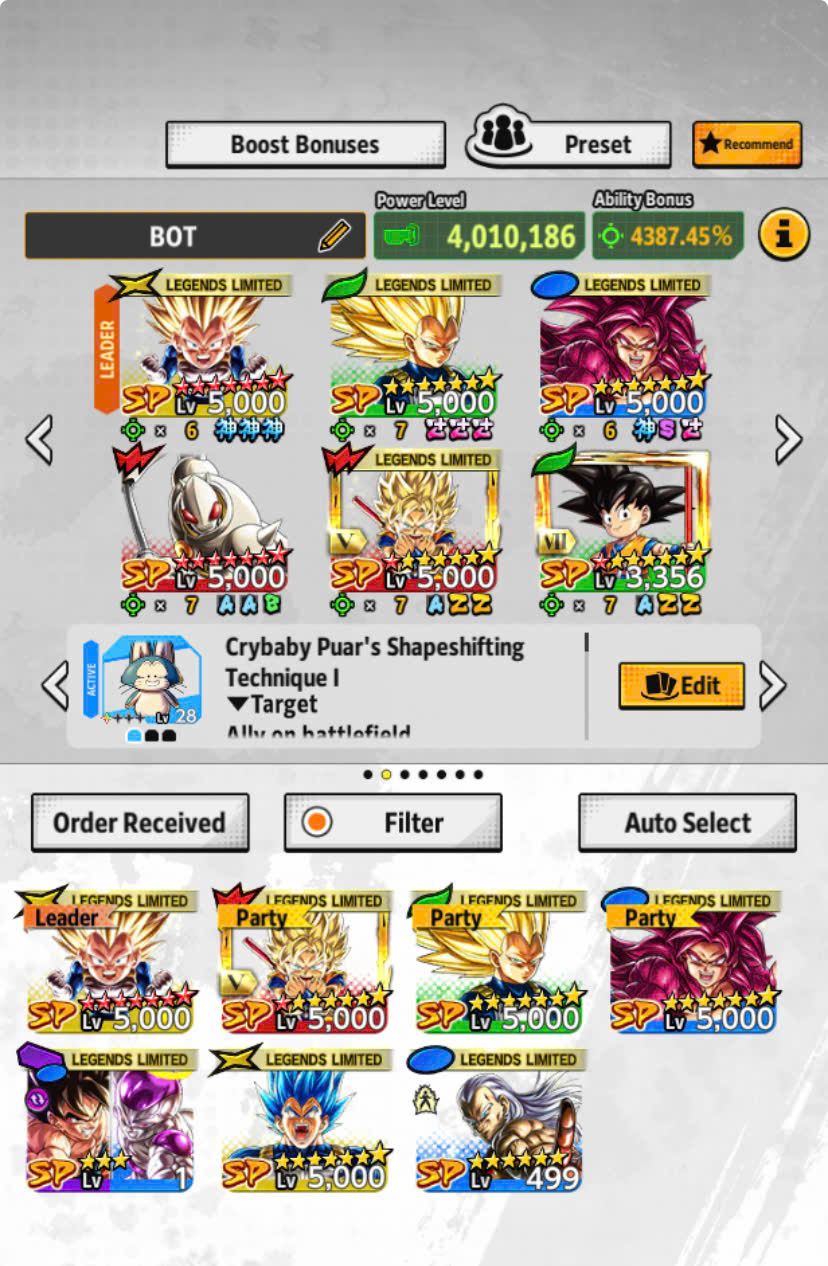828x1266 pixels.
Task: Open the character Filter
Action: tap(392, 823)
